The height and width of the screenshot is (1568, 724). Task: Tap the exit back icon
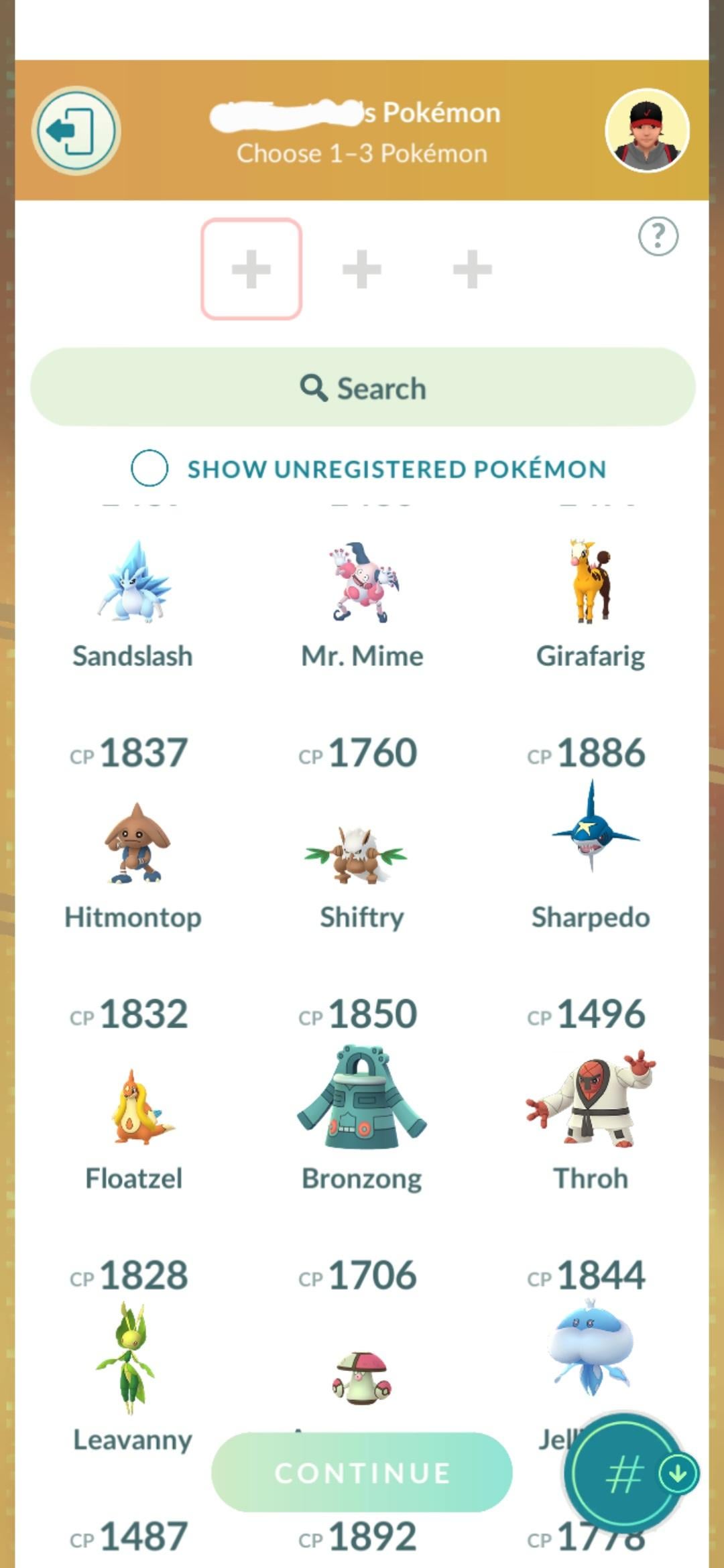point(76,131)
